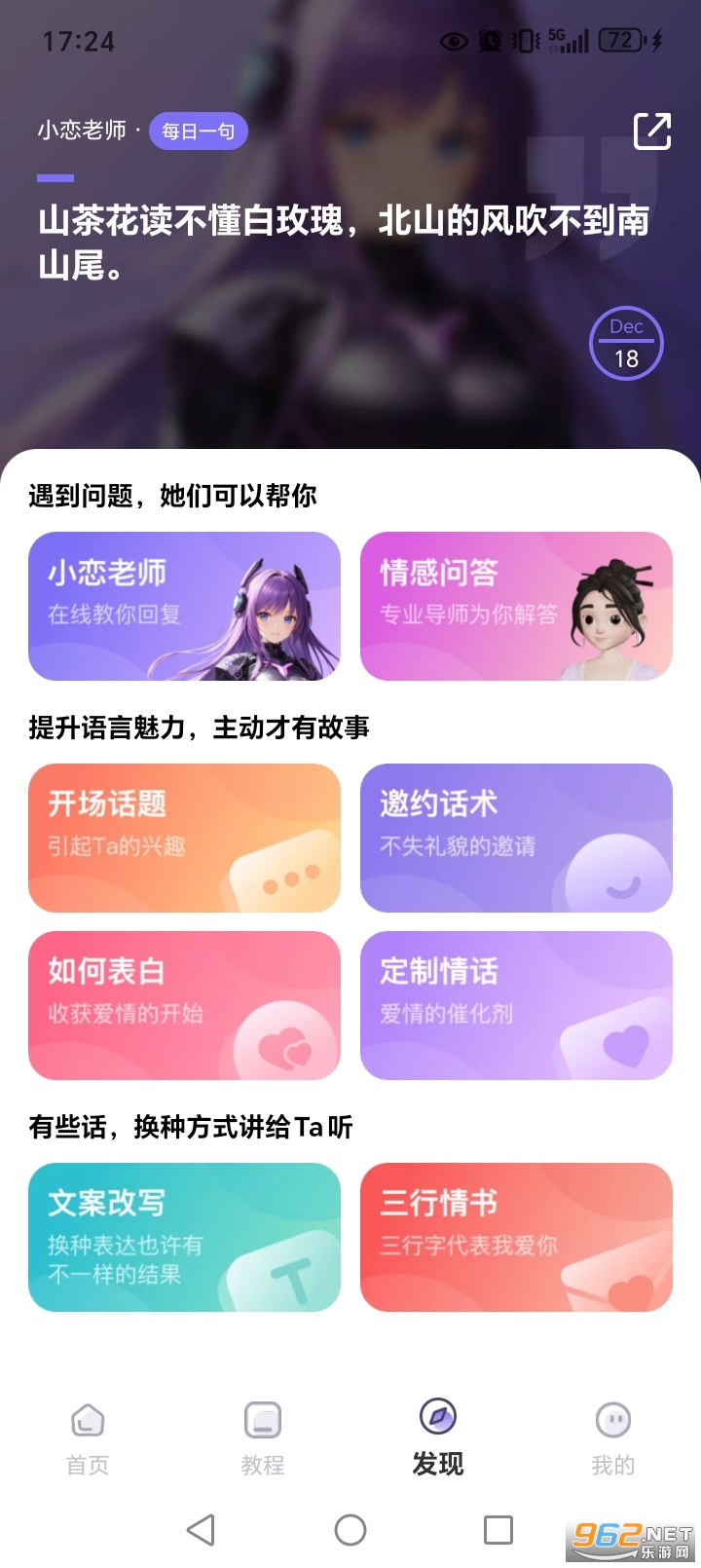Image resolution: width=701 pixels, height=1568 pixels.
Task: Open the 情感问答 mentor Q&A card
Action: click(516, 606)
